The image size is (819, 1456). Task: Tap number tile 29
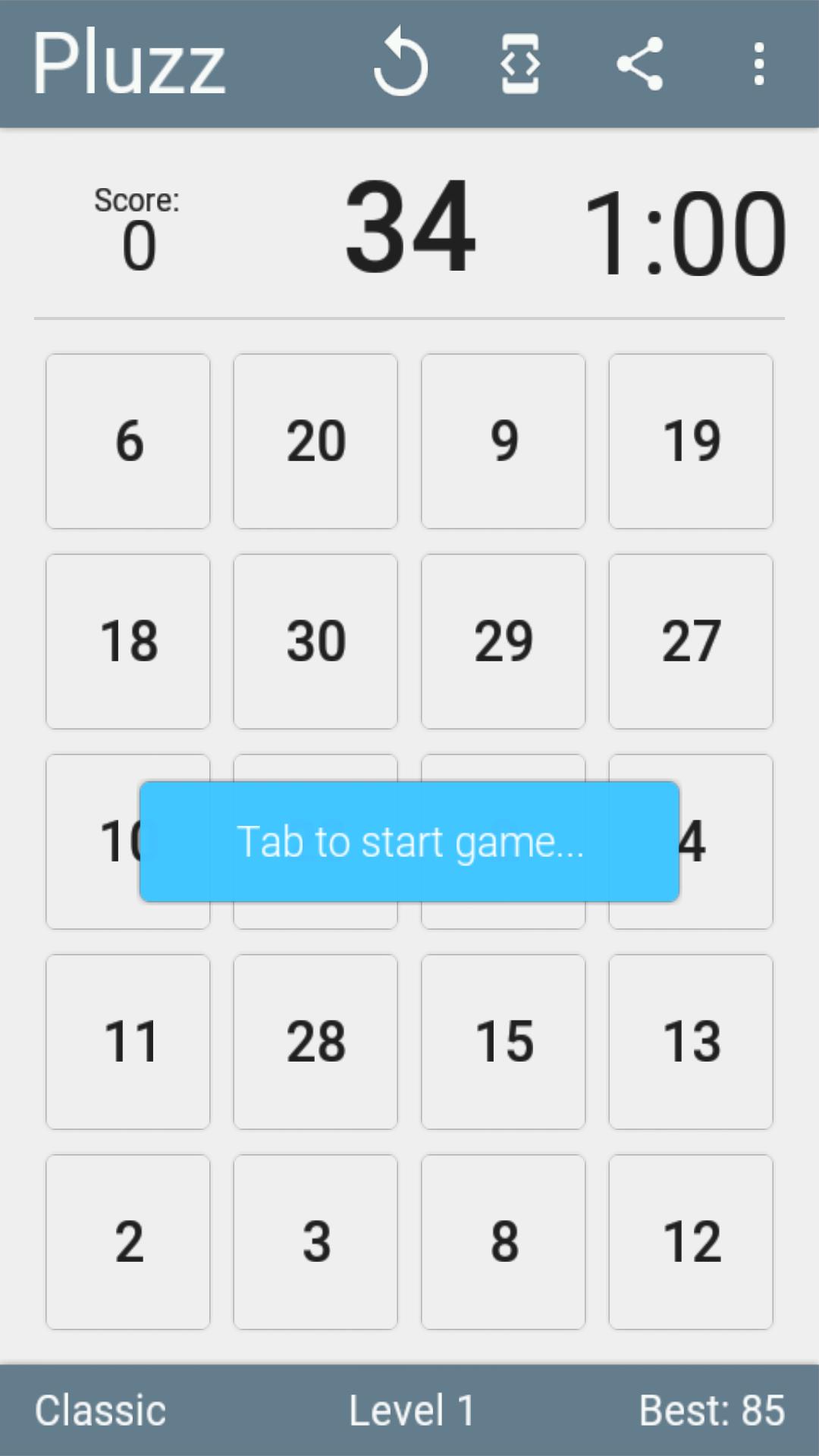point(504,642)
